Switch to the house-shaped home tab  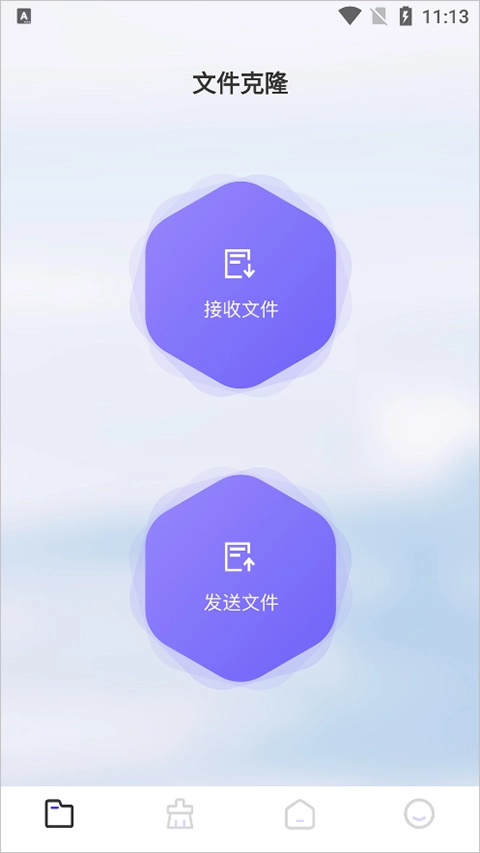(300, 814)
